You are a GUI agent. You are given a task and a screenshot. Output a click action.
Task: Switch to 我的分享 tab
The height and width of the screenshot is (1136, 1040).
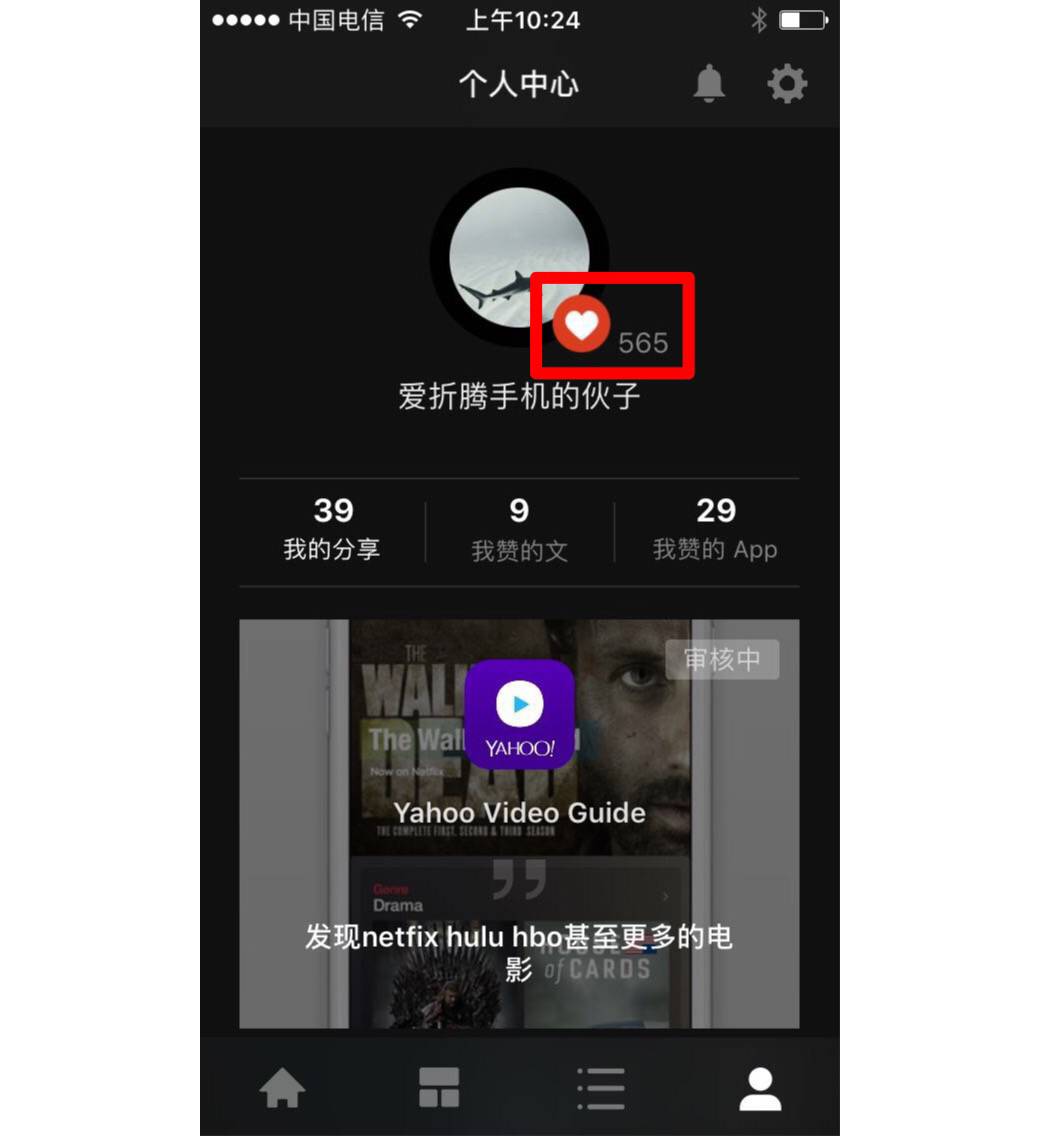pyautogui.click(x=332, y=529)
